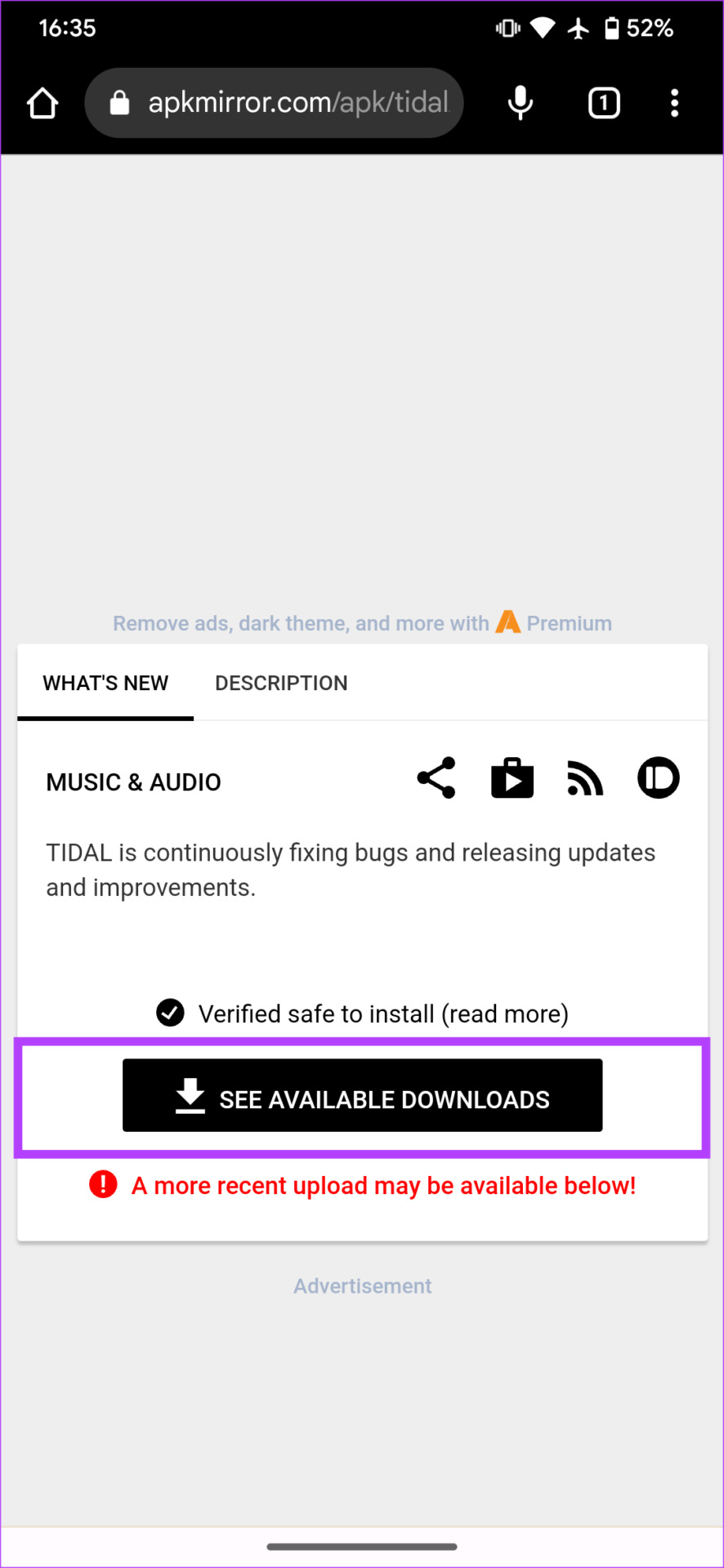Screen dimensions: 724x1568
Task: Tap the address bar URL field
Action: (x=275, y=103)
